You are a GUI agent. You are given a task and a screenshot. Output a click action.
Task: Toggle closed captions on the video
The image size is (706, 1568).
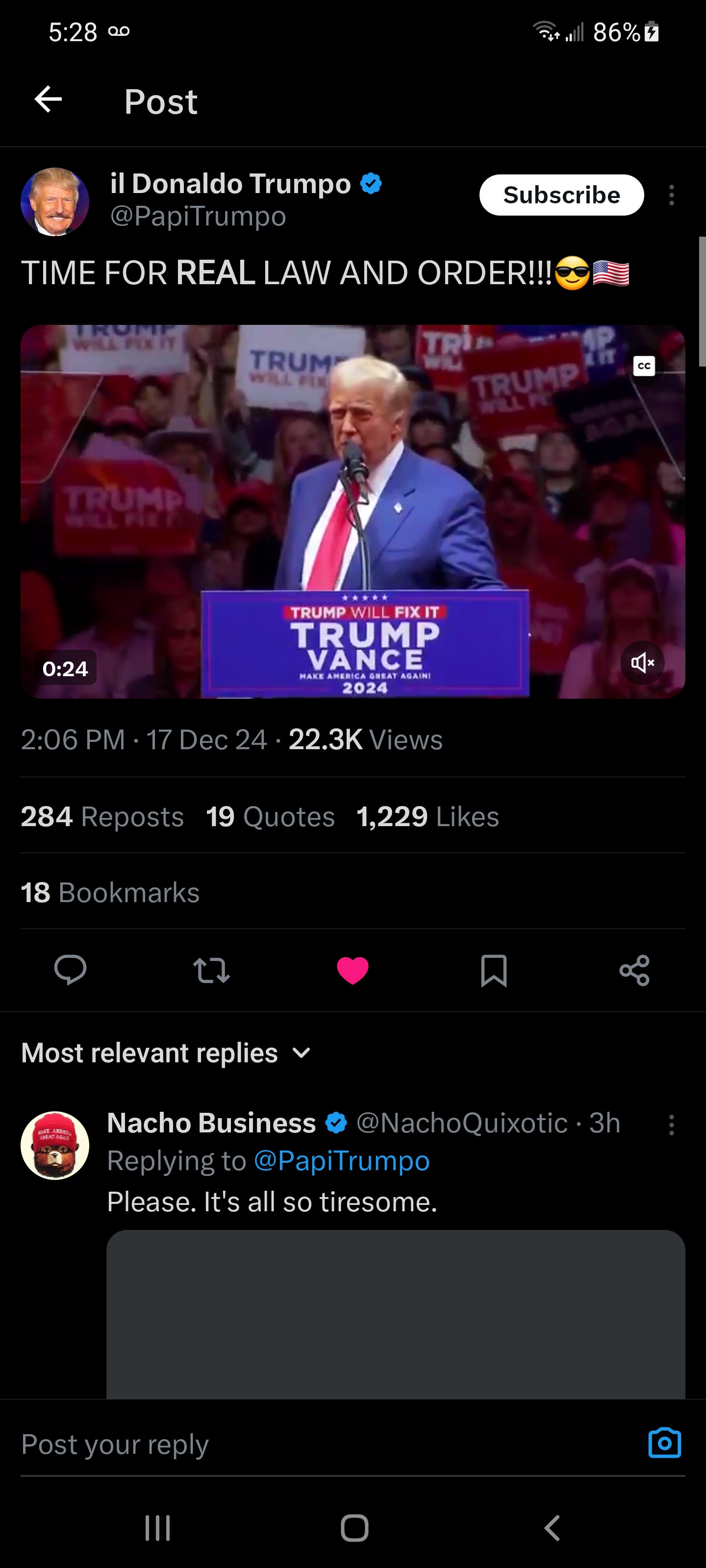coord(644,366)
